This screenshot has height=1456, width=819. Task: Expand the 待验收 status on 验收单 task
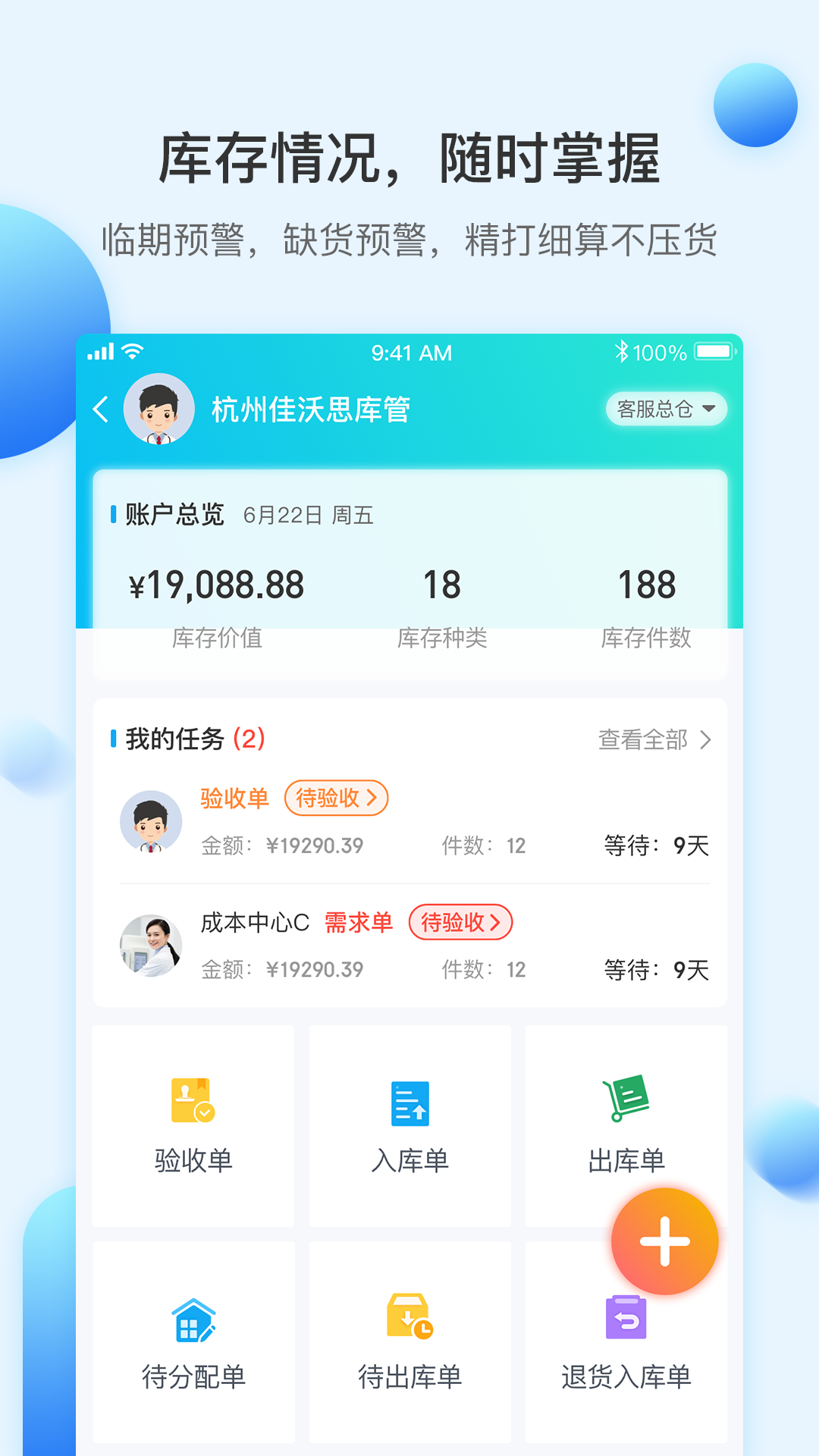tap(336, 799)
